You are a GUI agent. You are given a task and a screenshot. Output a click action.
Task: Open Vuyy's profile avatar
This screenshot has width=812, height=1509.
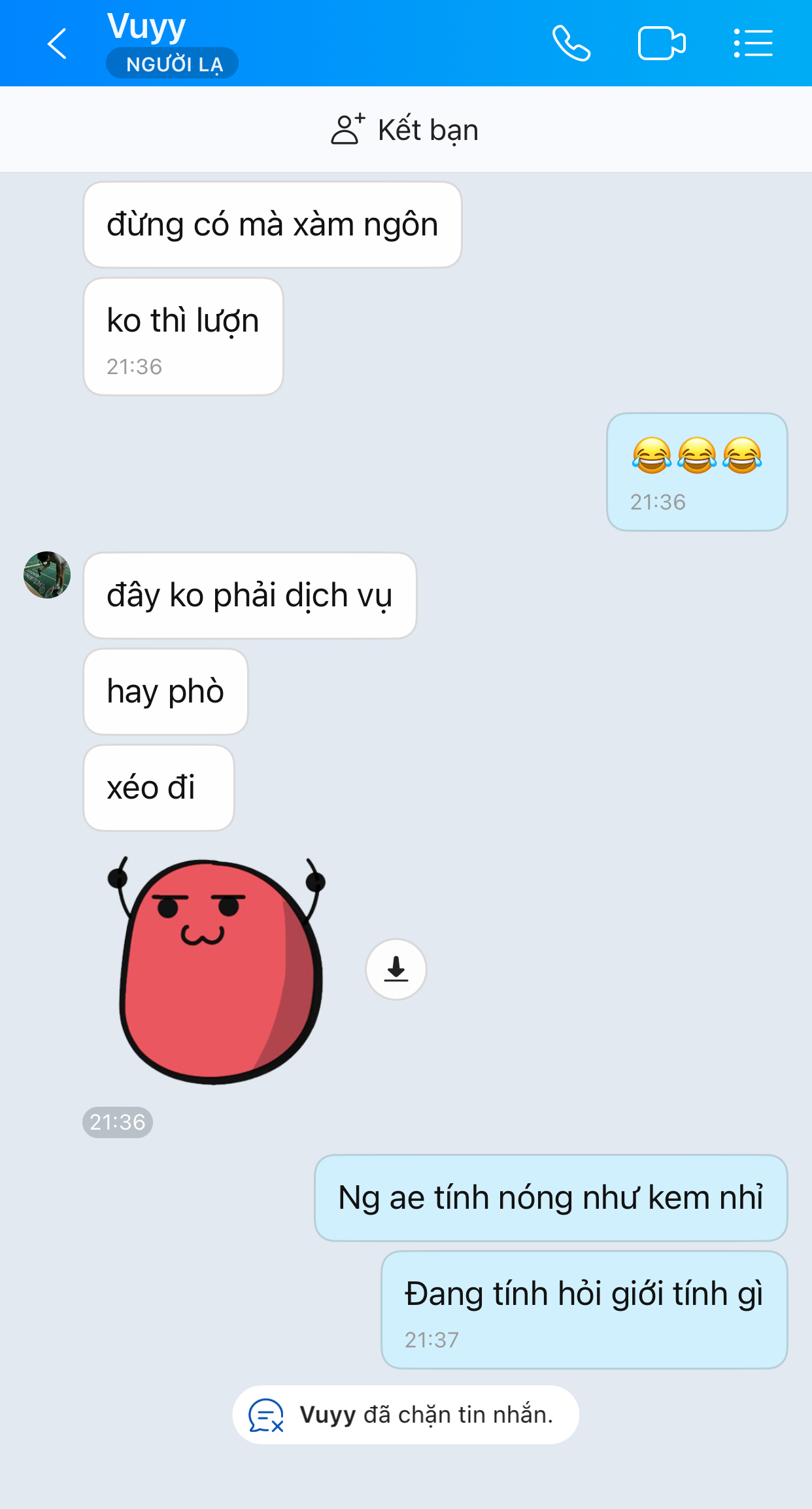coord(47,575)
